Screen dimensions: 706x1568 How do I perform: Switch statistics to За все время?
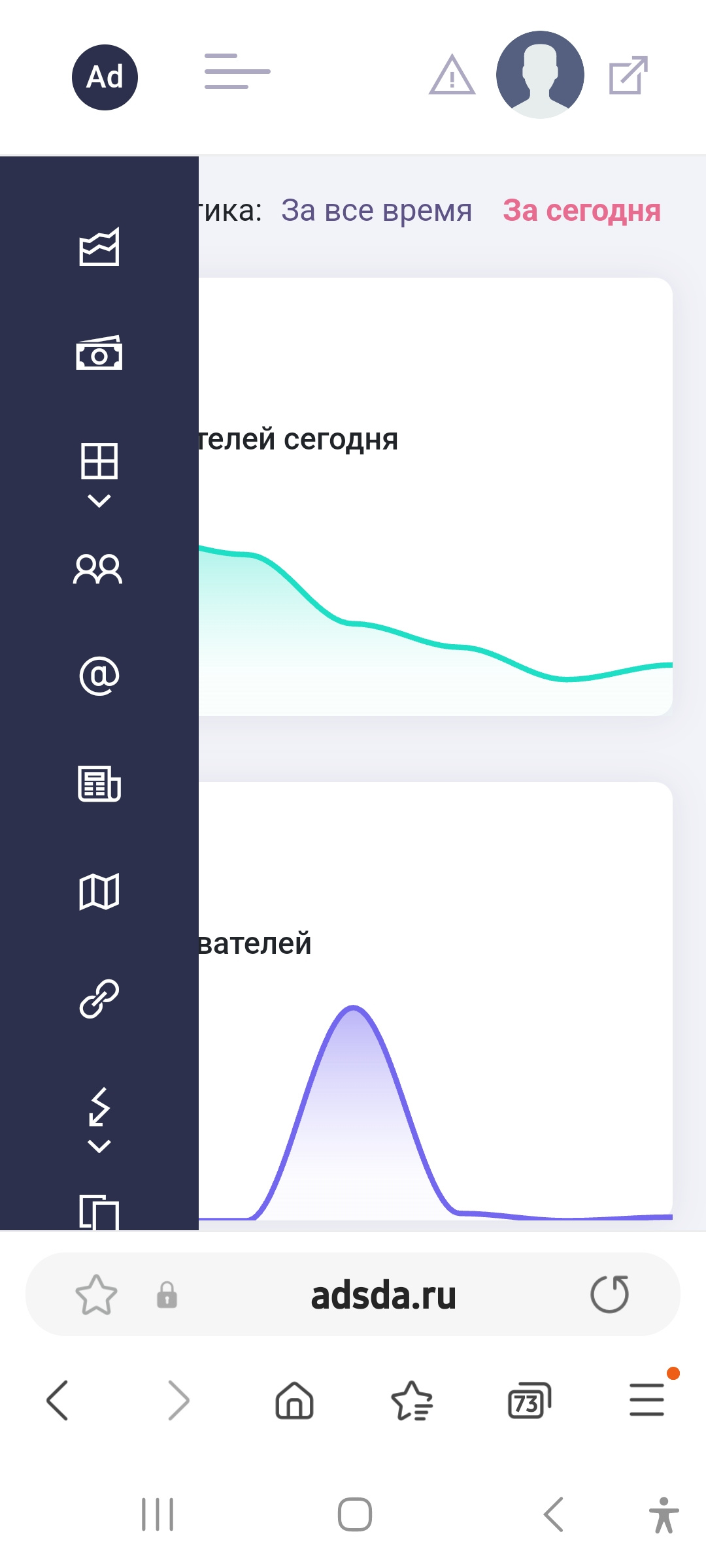tap(377, 210)
